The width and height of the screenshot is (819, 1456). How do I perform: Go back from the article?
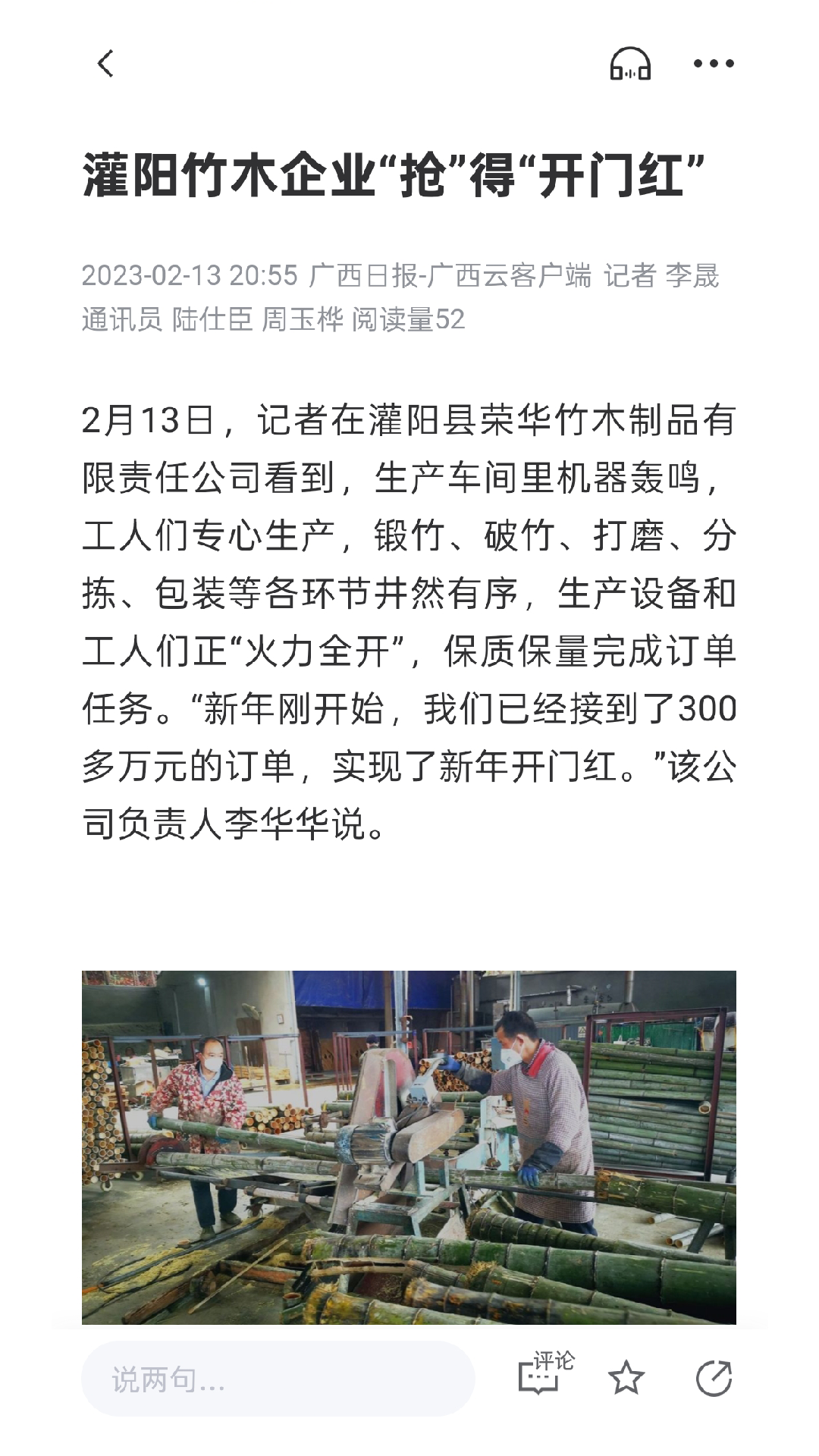106,64
